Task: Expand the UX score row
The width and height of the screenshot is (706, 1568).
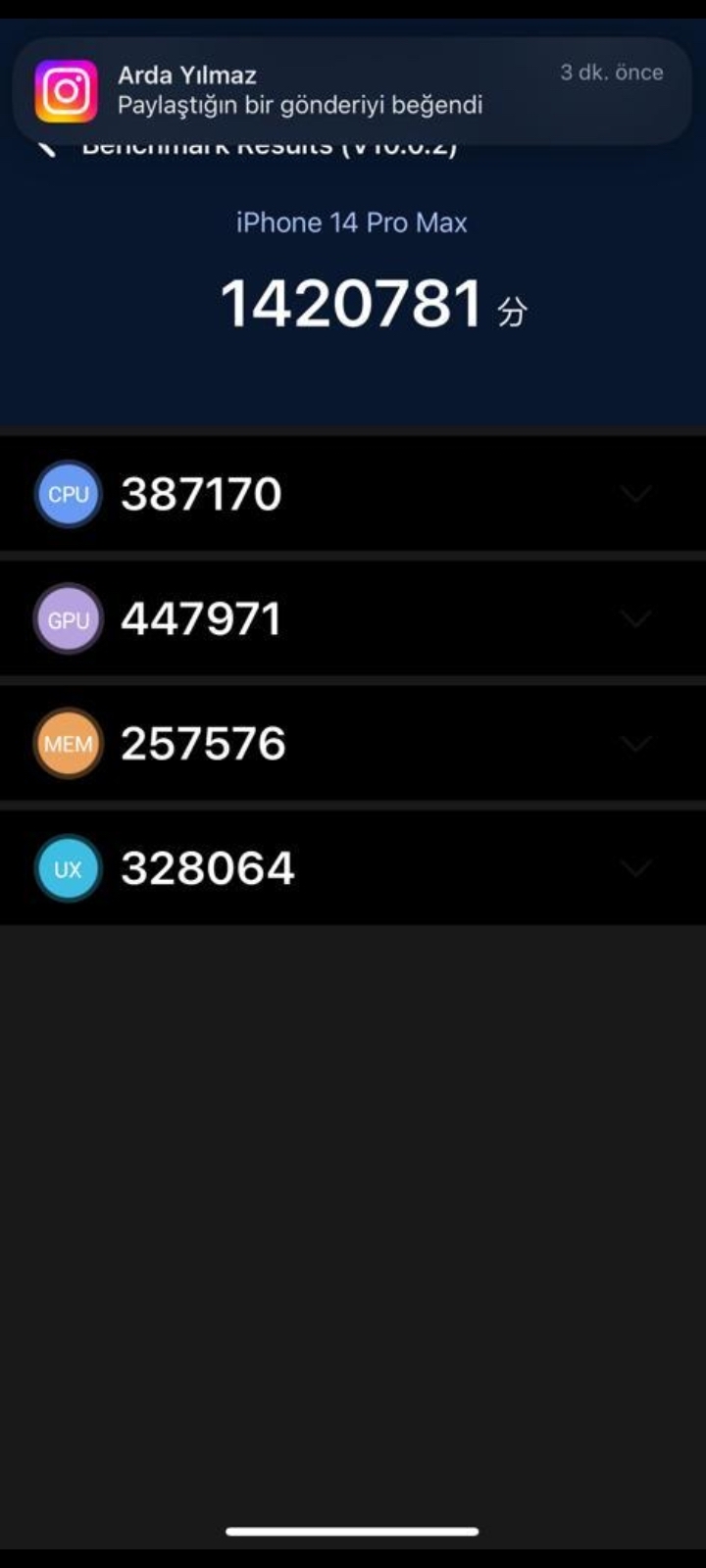Action: coord(353,867)
